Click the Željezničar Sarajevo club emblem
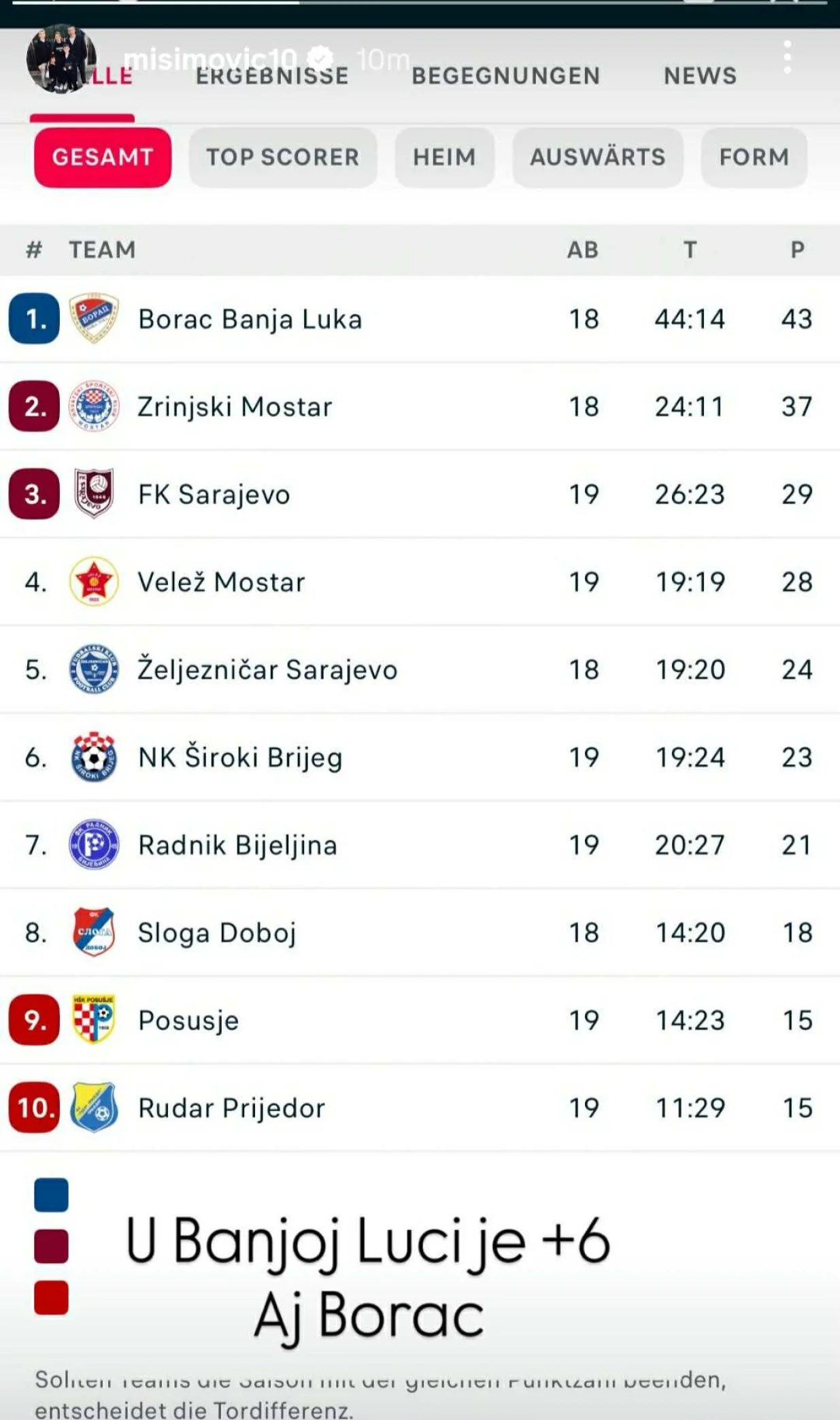Image resolution: width=840 pixels, height=1420 pixels. [x=93, y=669]
